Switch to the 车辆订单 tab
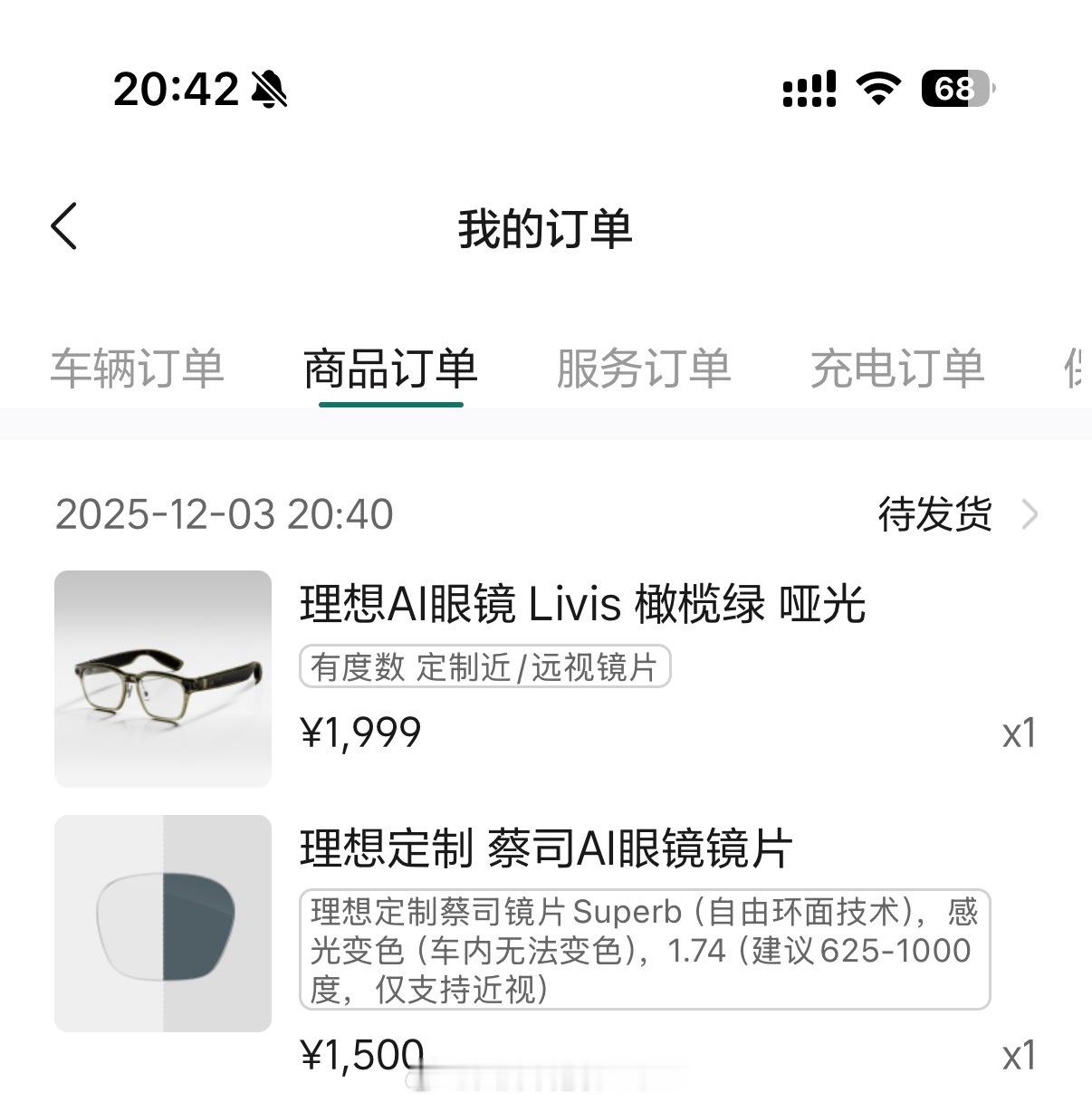Viewport: 1092px width, 1102px height. (x=139, y=368)
